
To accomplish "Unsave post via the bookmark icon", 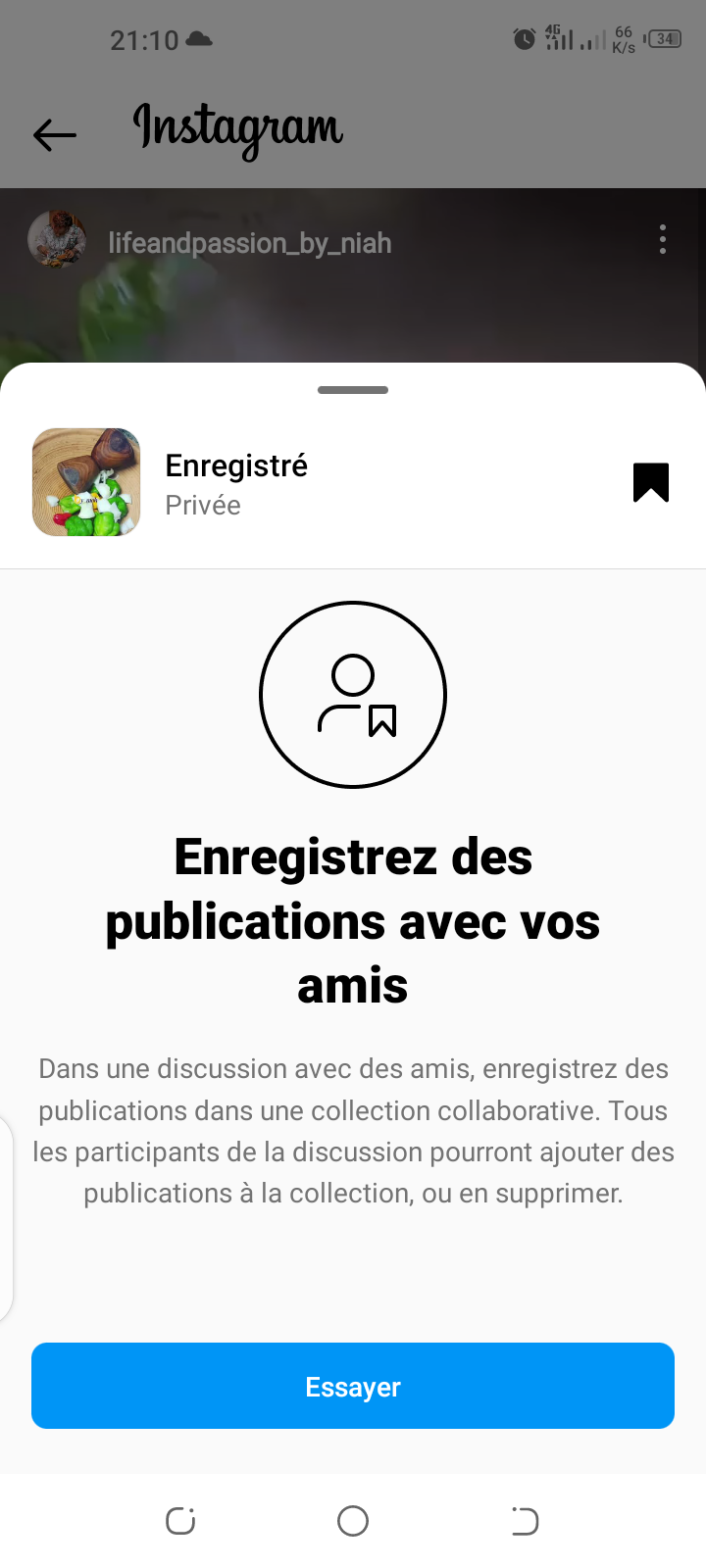I will coord(651,482).
